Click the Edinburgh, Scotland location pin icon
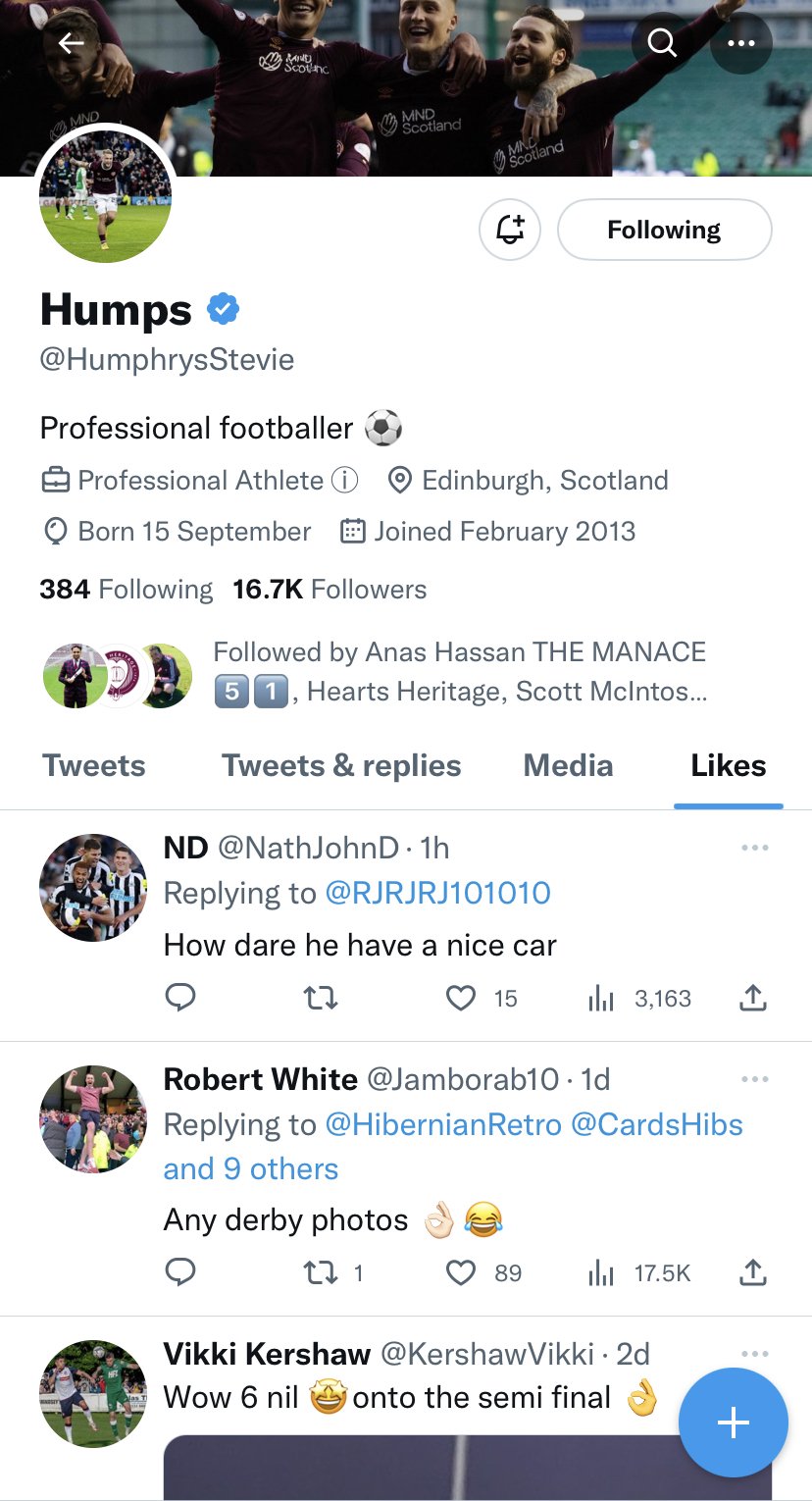 pos(400,480)
